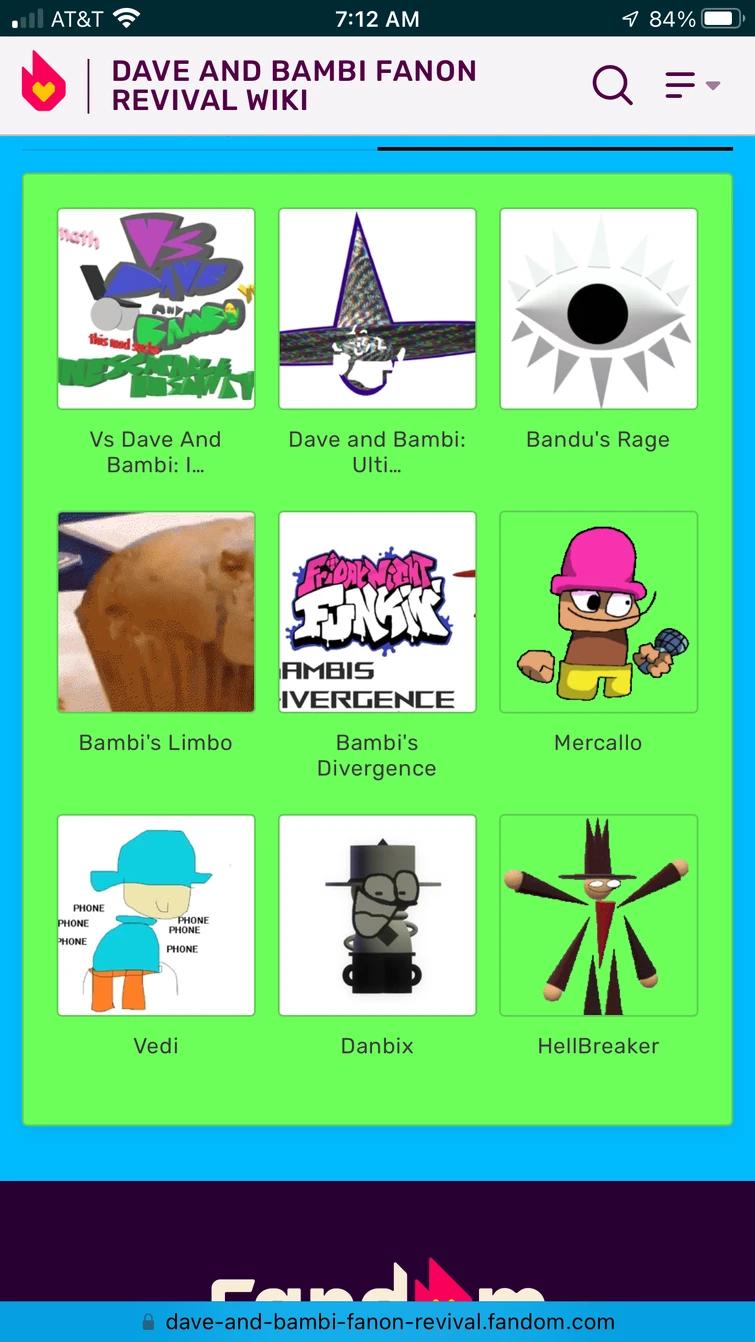Open the Vs Dave And Bambi tile
755x1342 pixels.
coord(156,309)
